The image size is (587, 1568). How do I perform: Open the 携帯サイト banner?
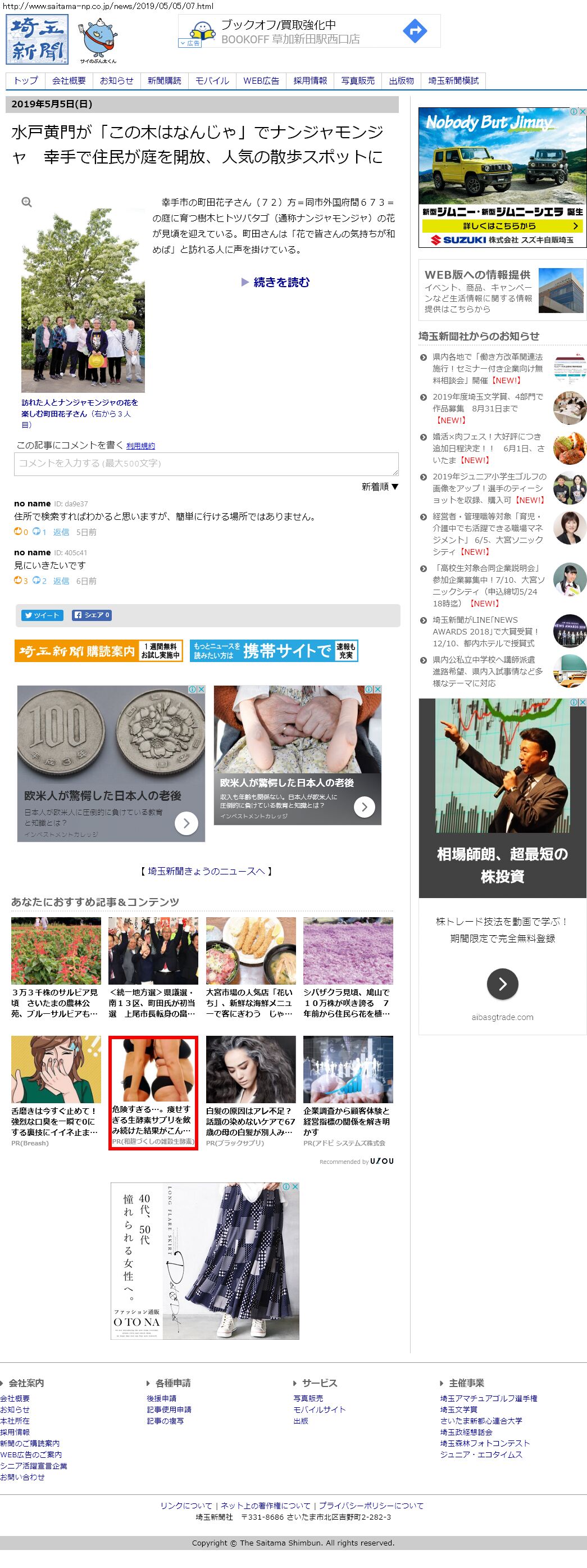tap(274, 651)
